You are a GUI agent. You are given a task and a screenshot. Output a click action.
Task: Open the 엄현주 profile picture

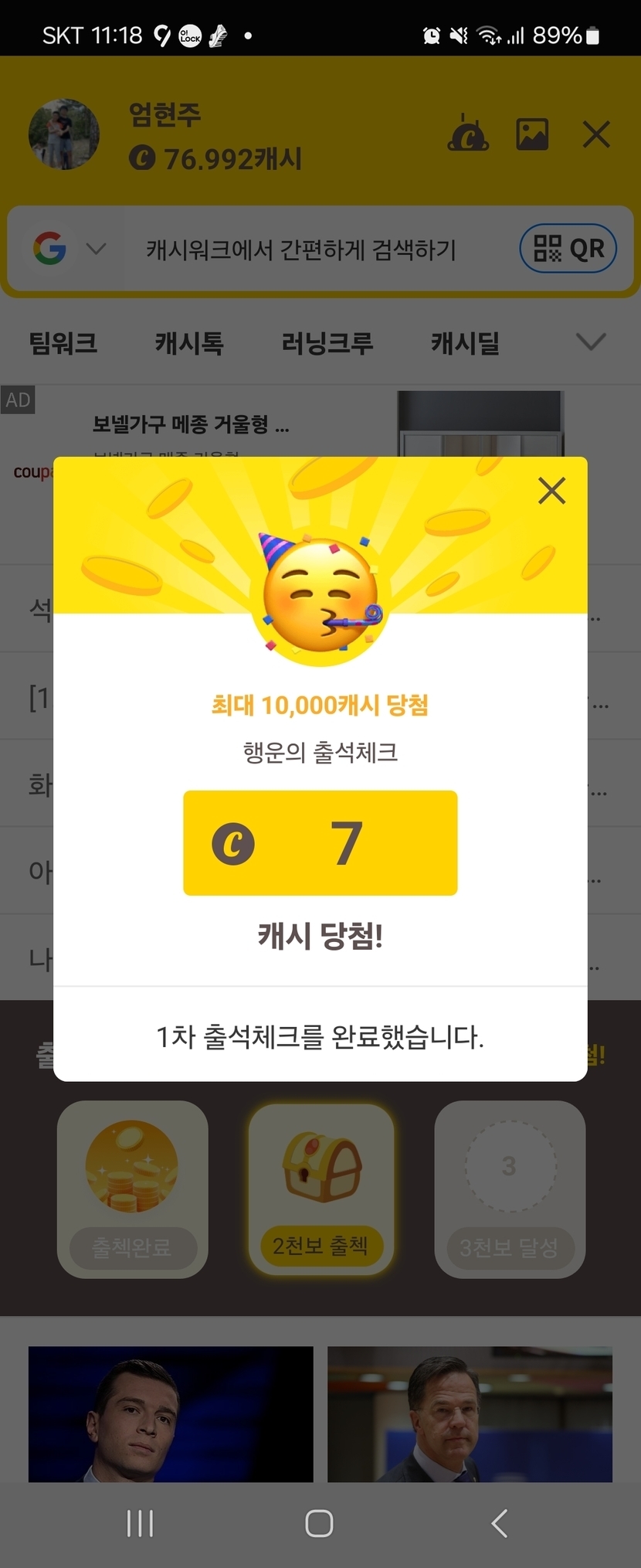tap(64, 134)
